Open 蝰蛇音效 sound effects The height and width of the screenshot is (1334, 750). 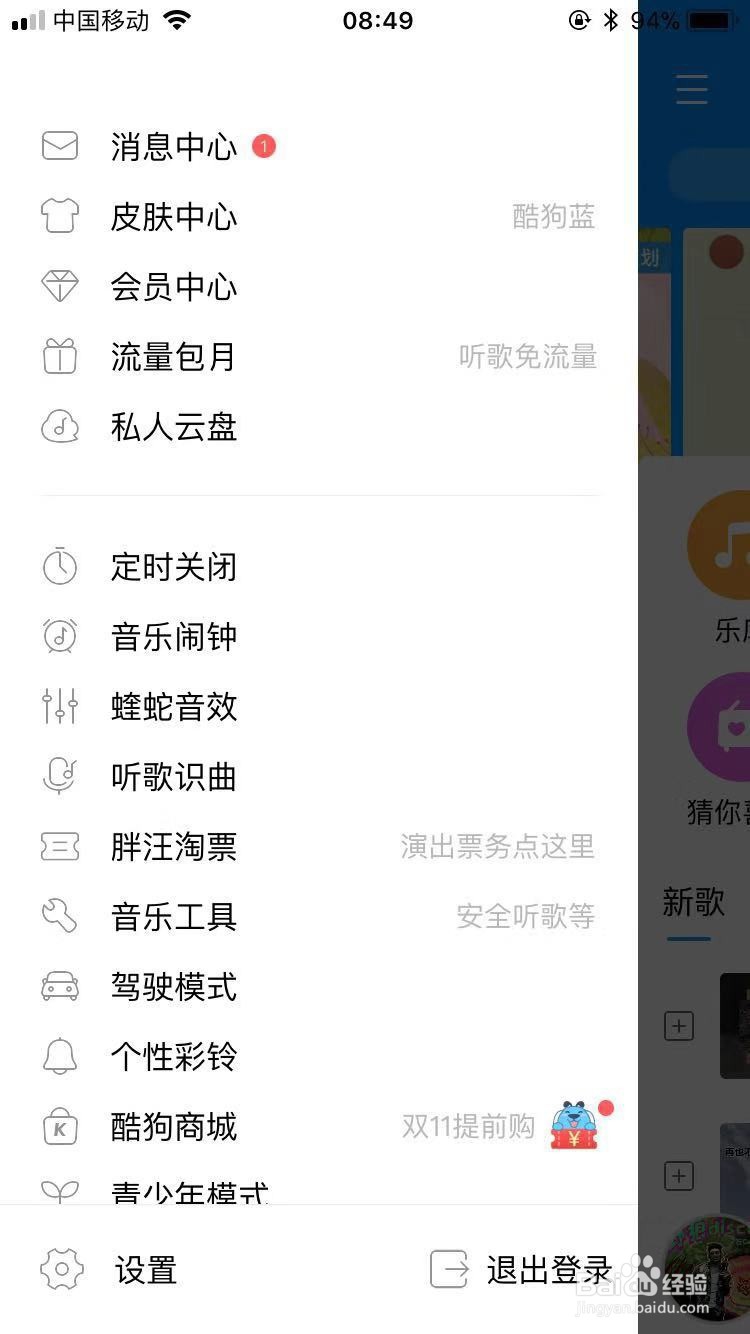[319, 707]
